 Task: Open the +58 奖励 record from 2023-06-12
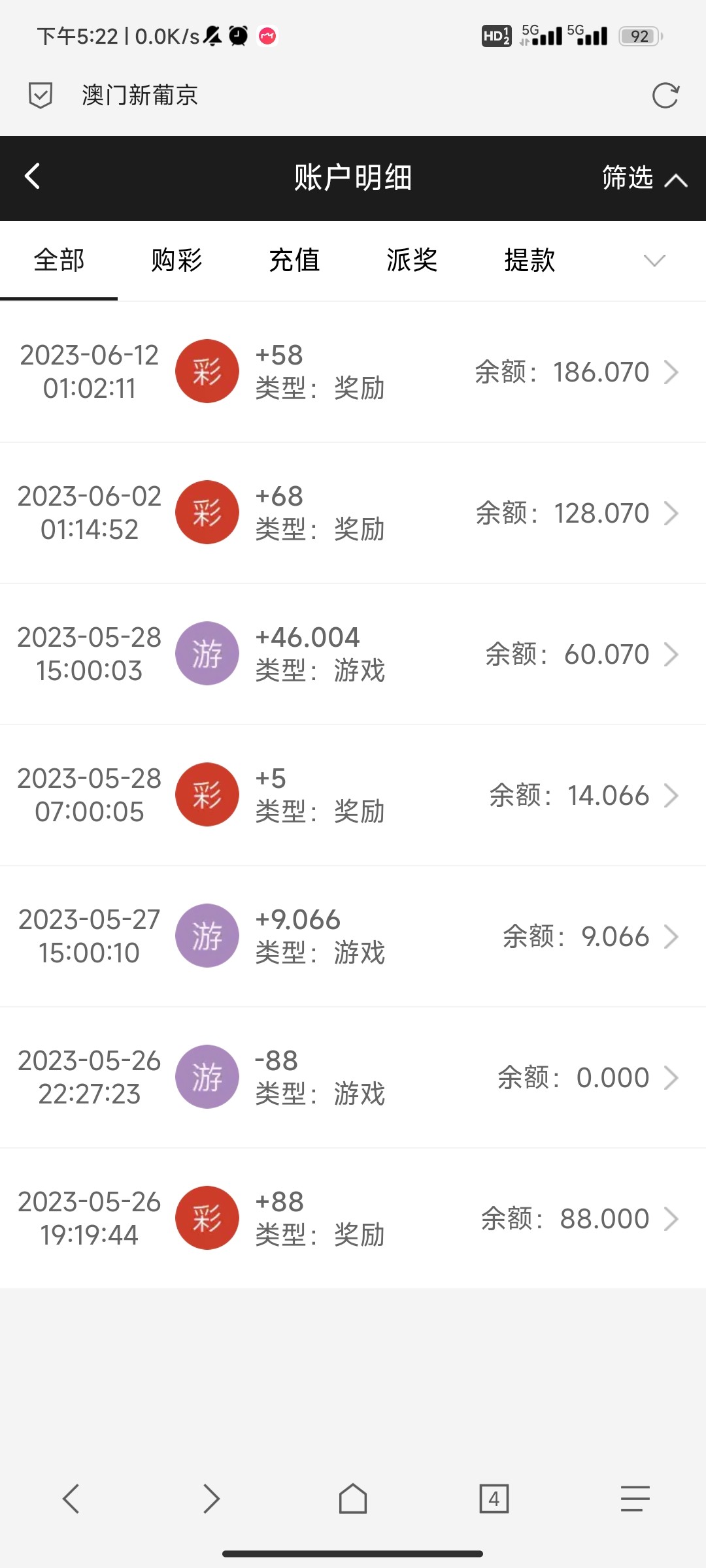pos(353,372)
